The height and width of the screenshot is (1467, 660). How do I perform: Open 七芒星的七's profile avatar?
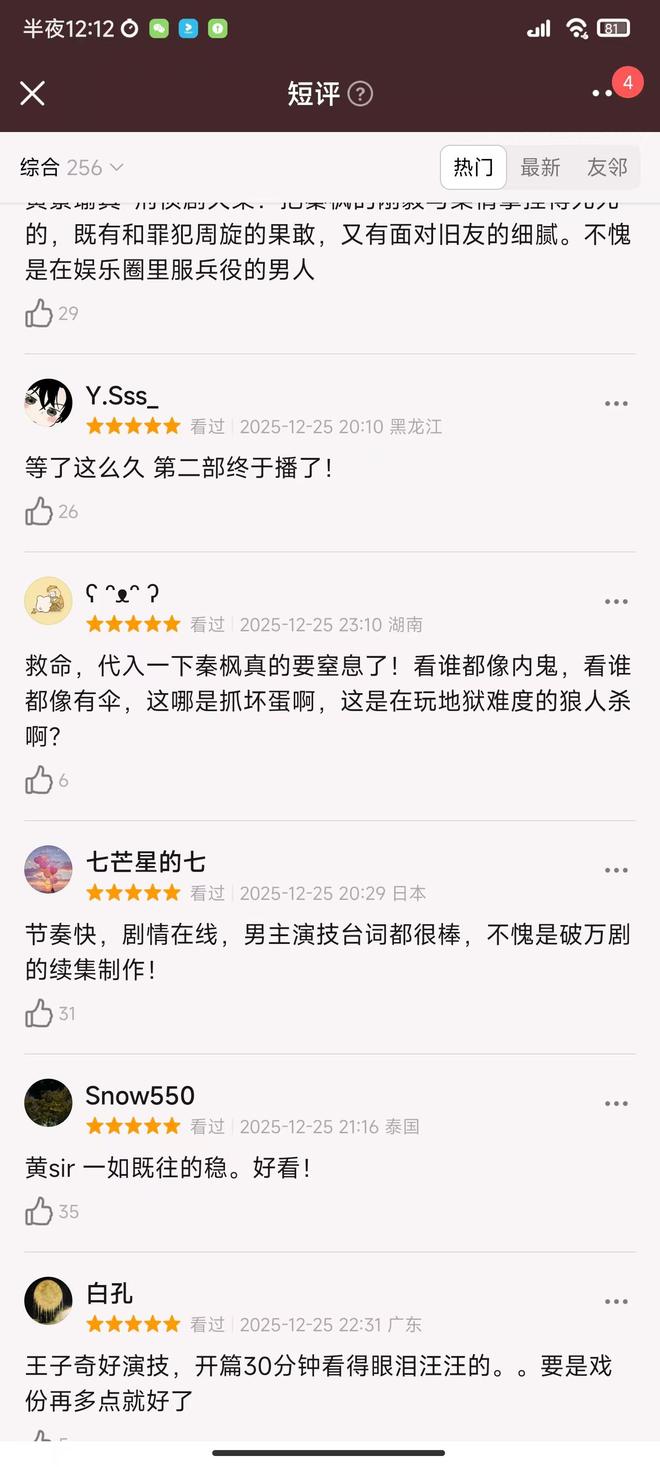tap(48, 869)
